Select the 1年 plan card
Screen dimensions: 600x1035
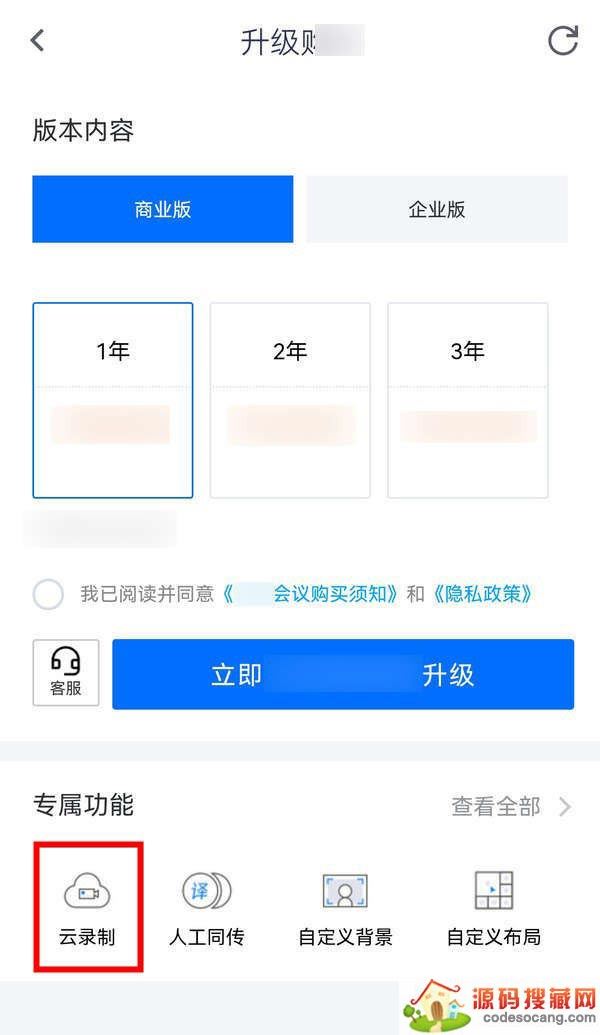coord(113,400)
